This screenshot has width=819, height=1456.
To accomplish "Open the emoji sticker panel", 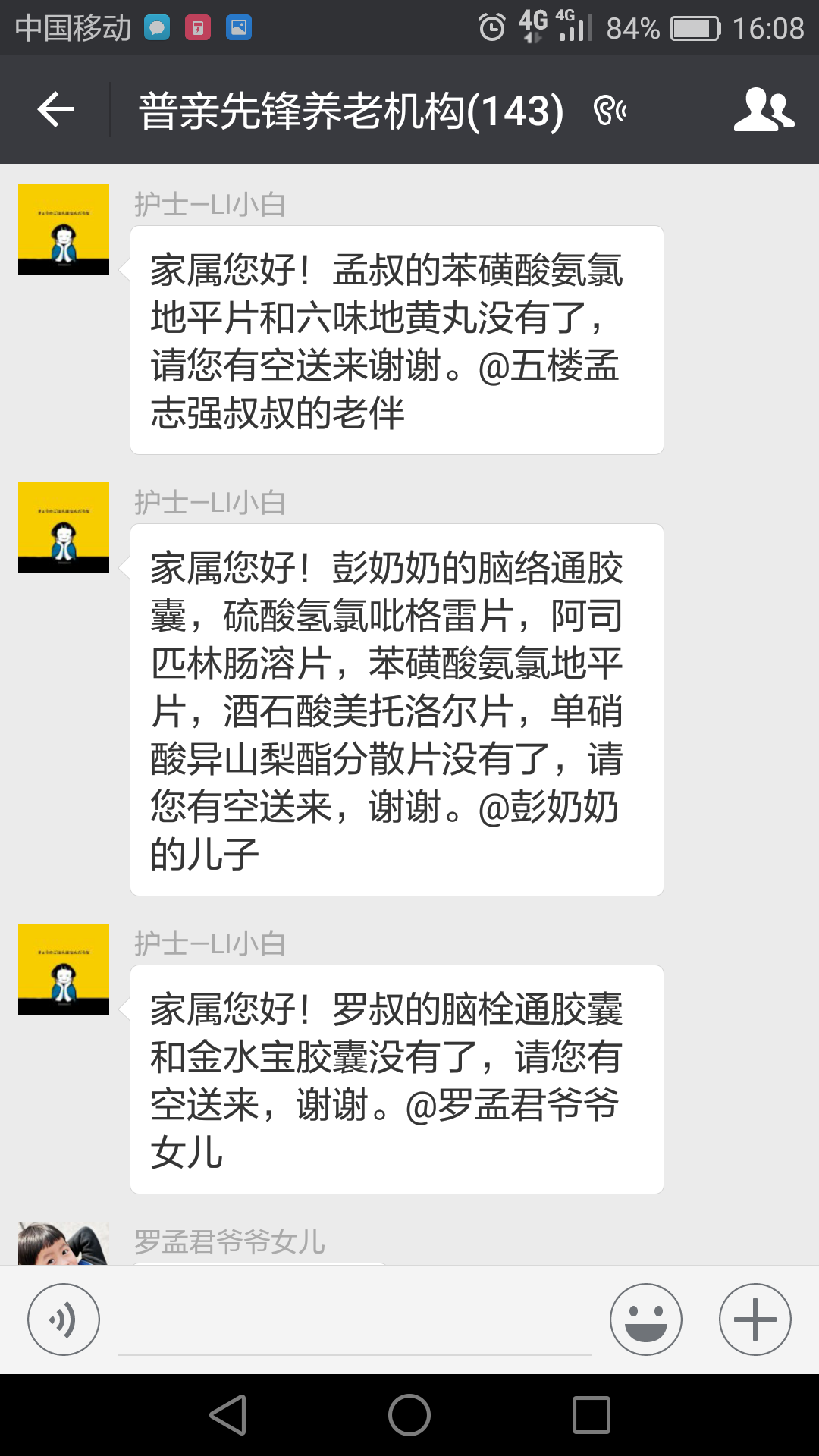I will click(x=645, y=1319).
